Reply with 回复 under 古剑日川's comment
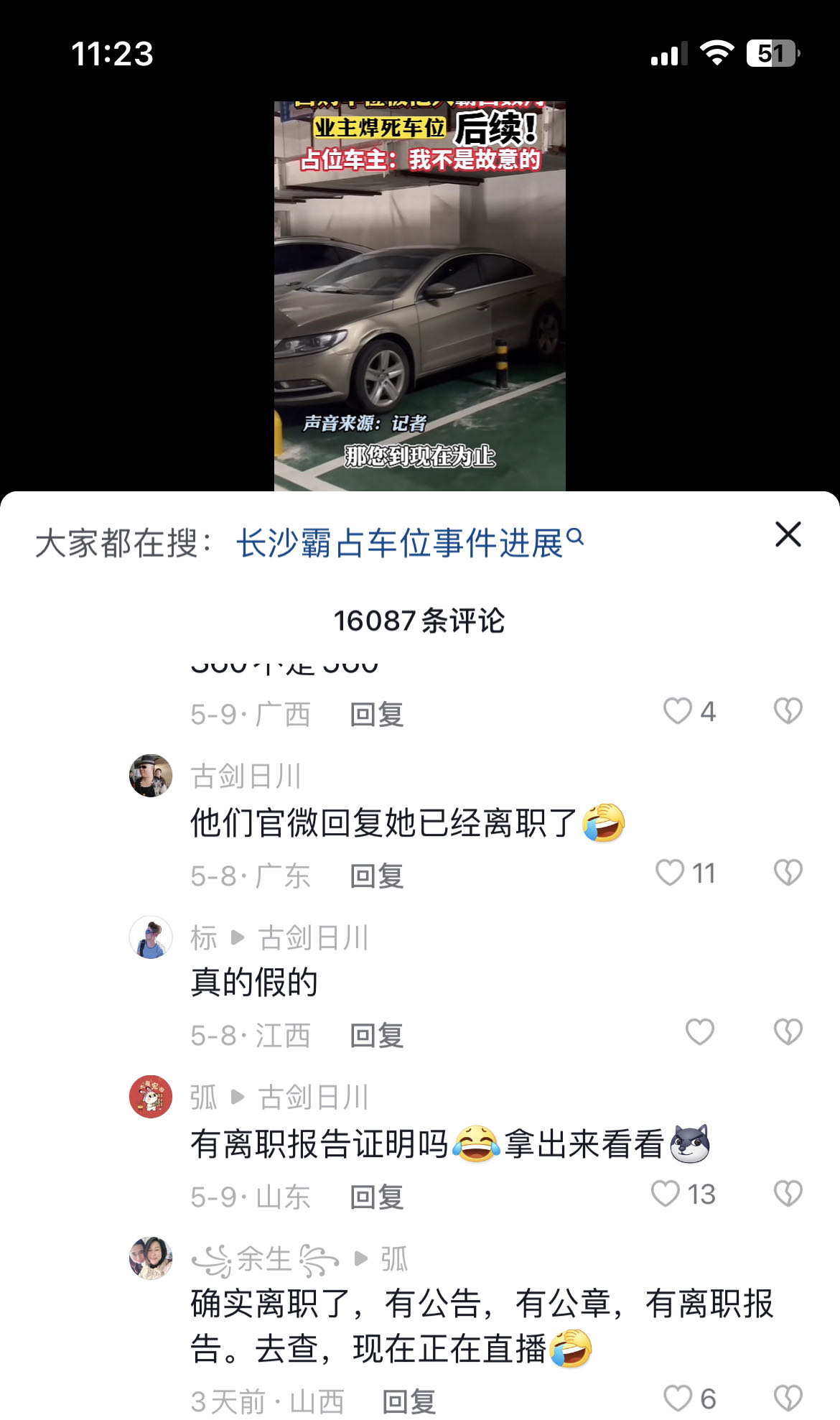This screenshot has height=1420, width=840. pos(378,877)
